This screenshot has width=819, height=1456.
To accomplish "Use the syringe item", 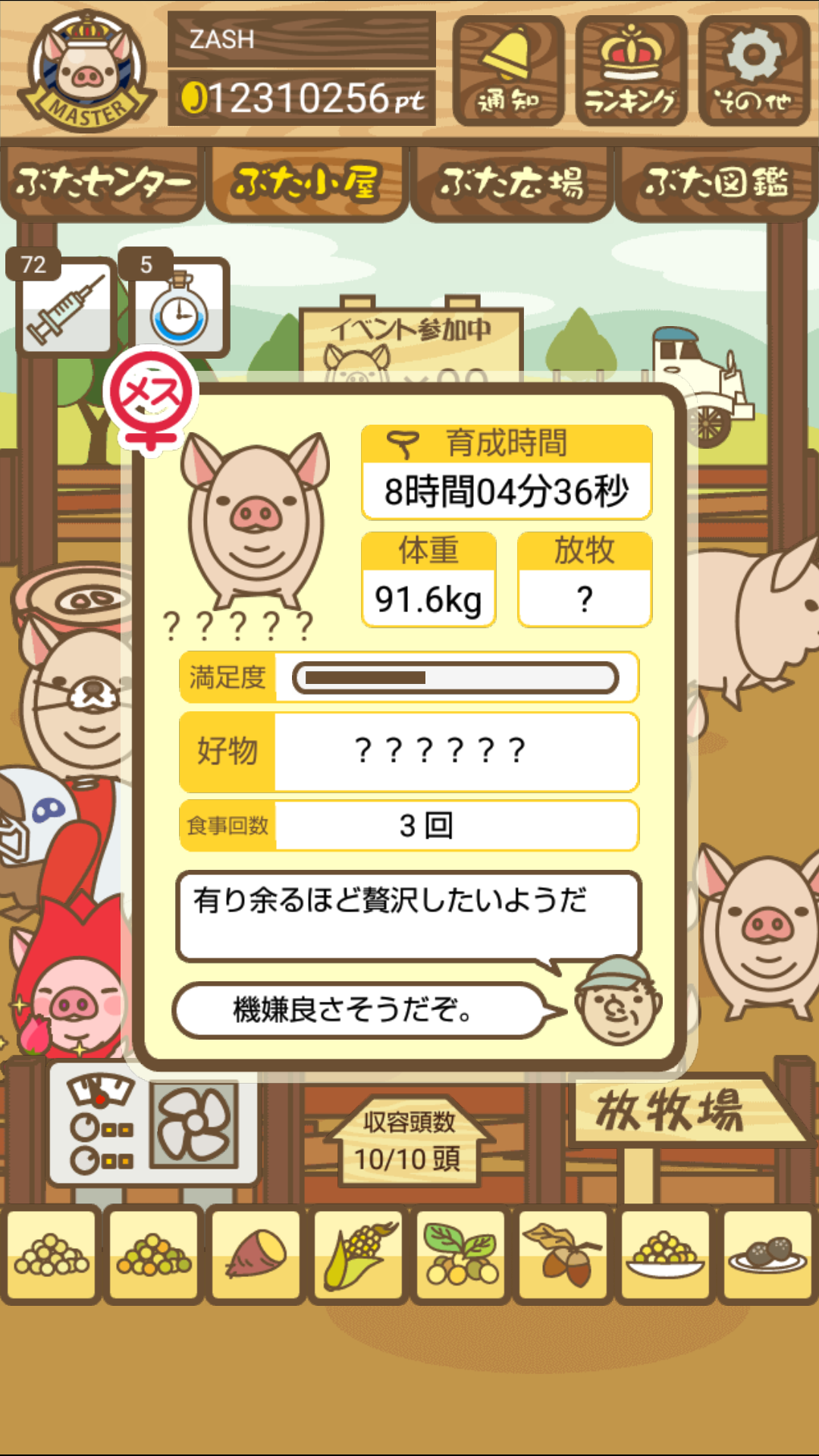I will click(67, 307).
